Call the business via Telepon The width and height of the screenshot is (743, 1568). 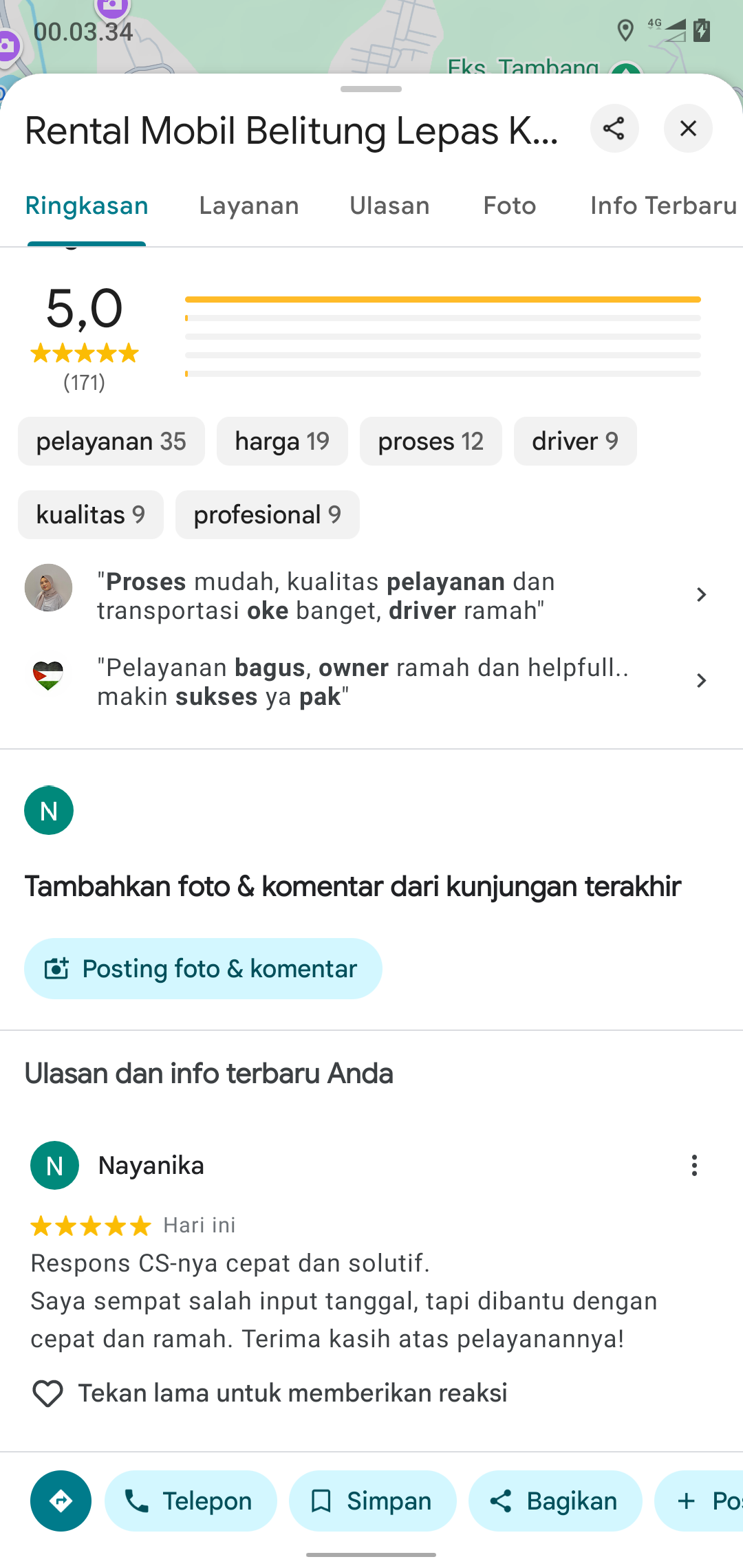click(x=191, y=1501)
